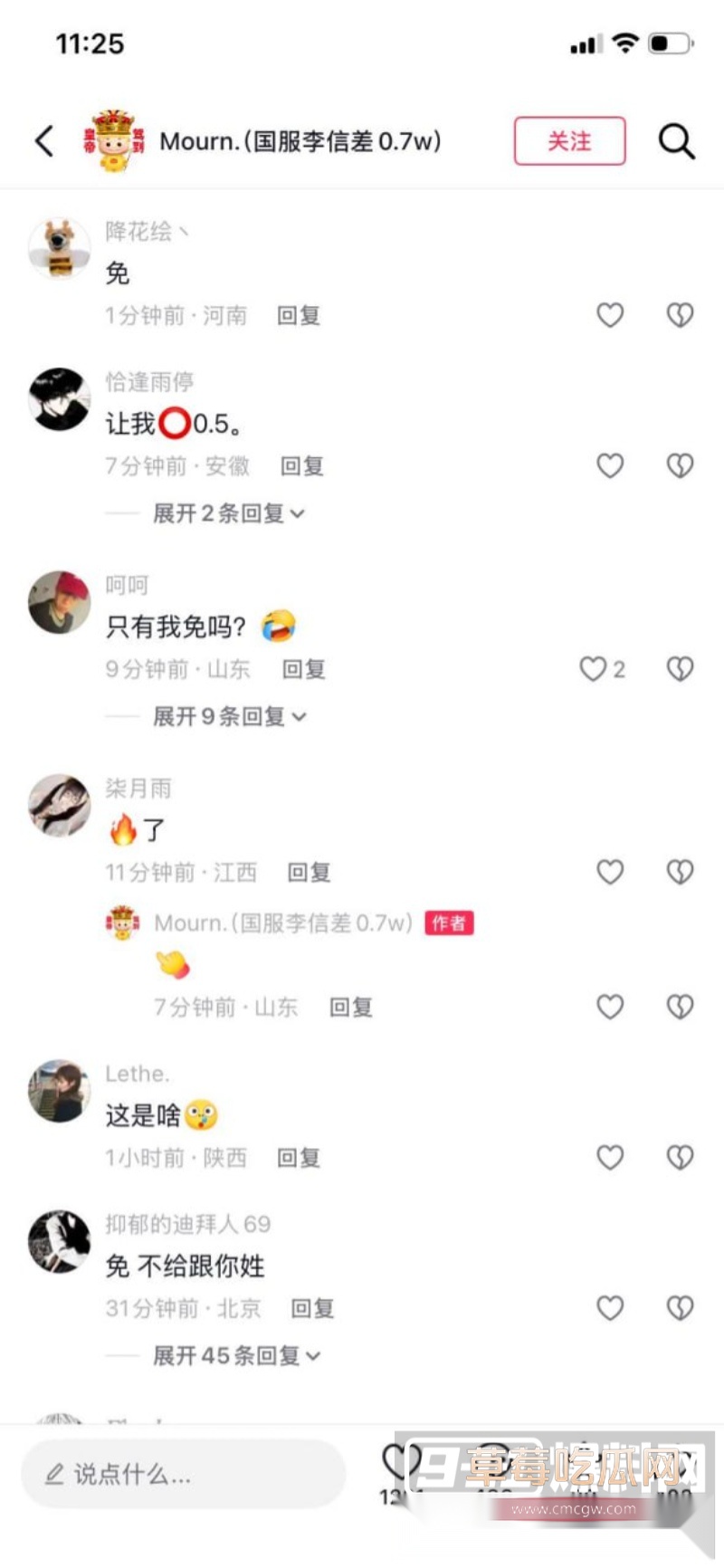Open search with the magnifier icon

point(675,141)
